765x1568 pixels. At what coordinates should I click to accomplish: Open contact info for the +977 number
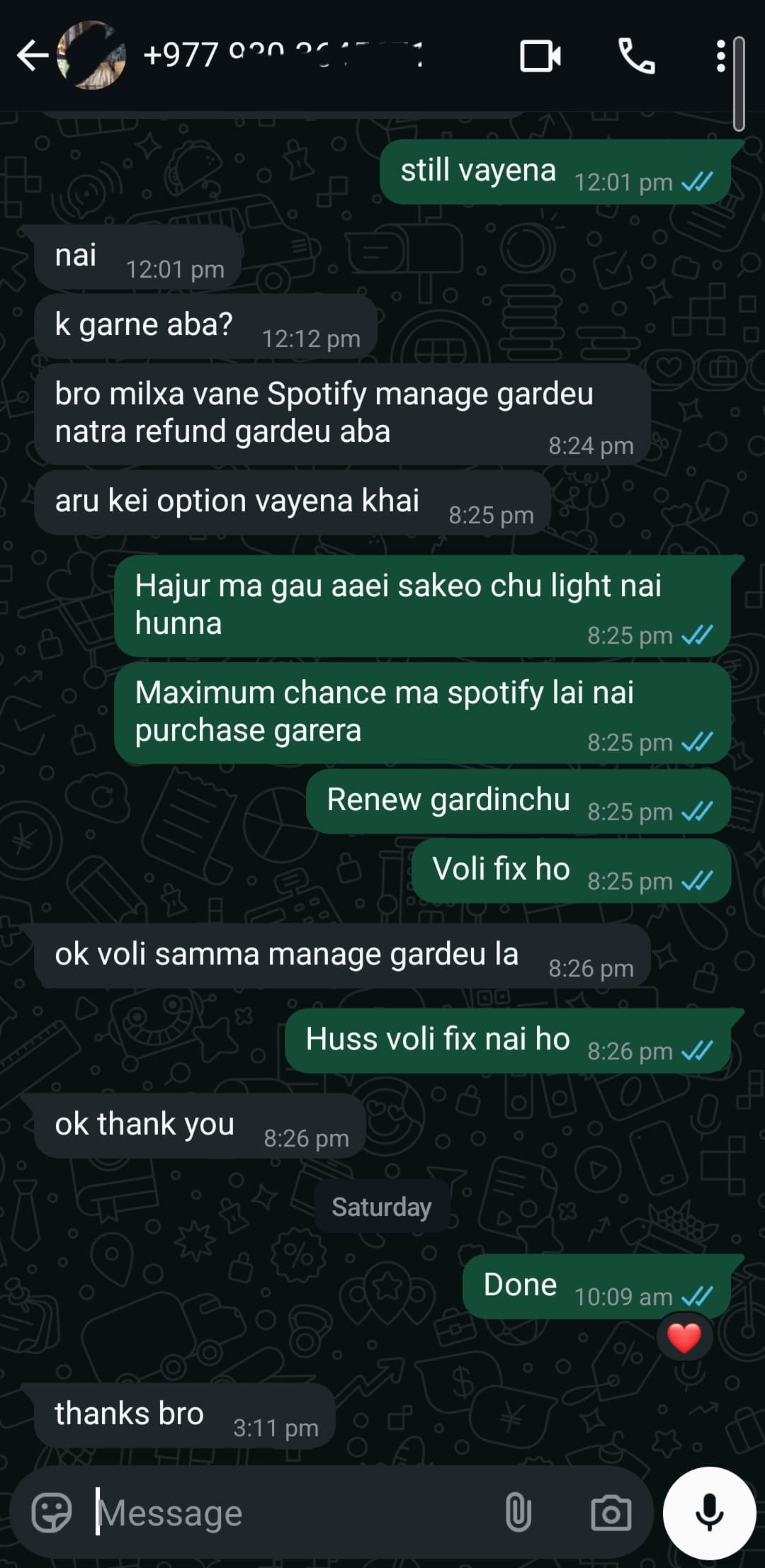tap(283, 55)
